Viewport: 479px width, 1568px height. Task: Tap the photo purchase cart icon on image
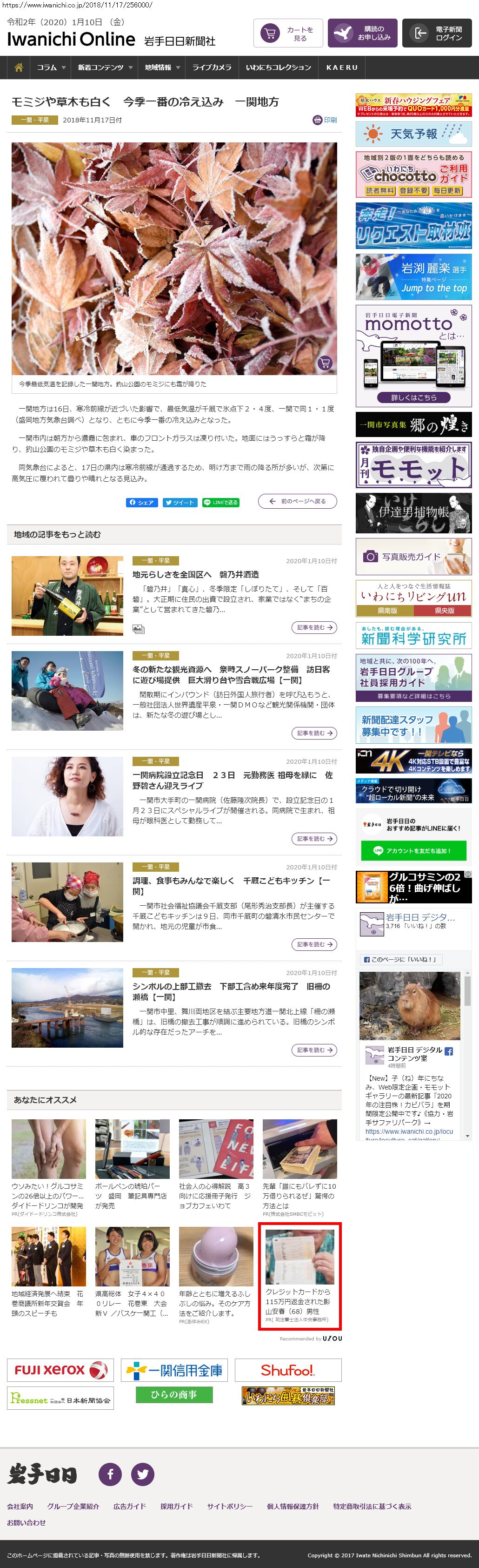(325, 363)
